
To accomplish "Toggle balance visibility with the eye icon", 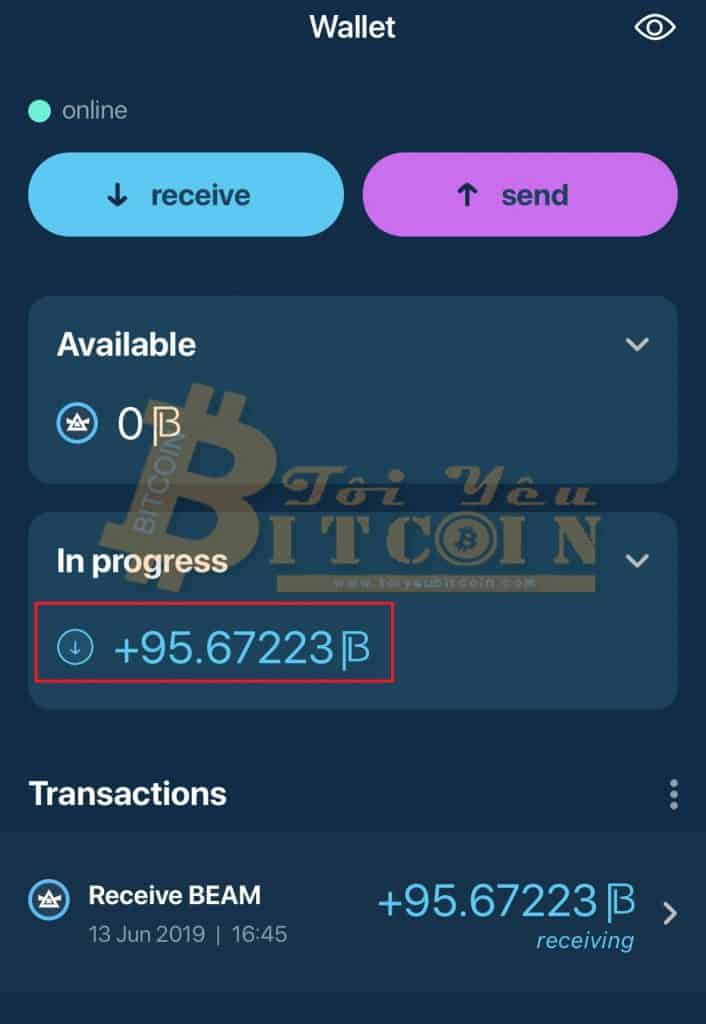I will tap(655, 28).
